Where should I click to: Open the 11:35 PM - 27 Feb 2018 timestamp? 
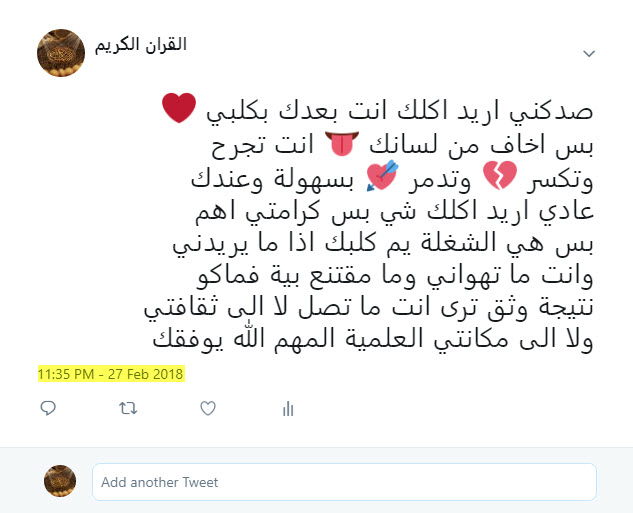(x=112, y=374)
